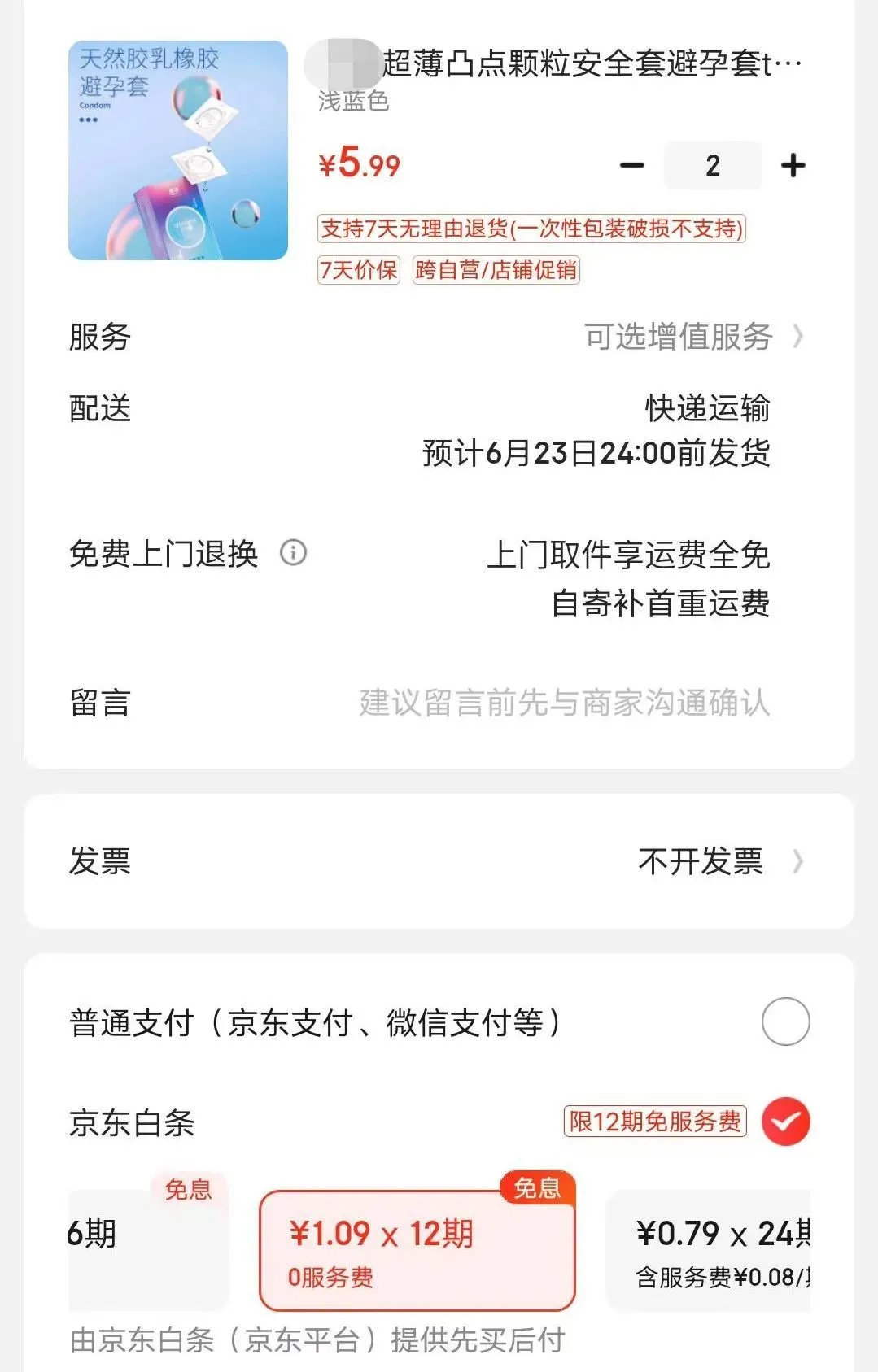Screen dimensions: 878x1372
Task: Open the 发票 invoice options
Action: 716,861
